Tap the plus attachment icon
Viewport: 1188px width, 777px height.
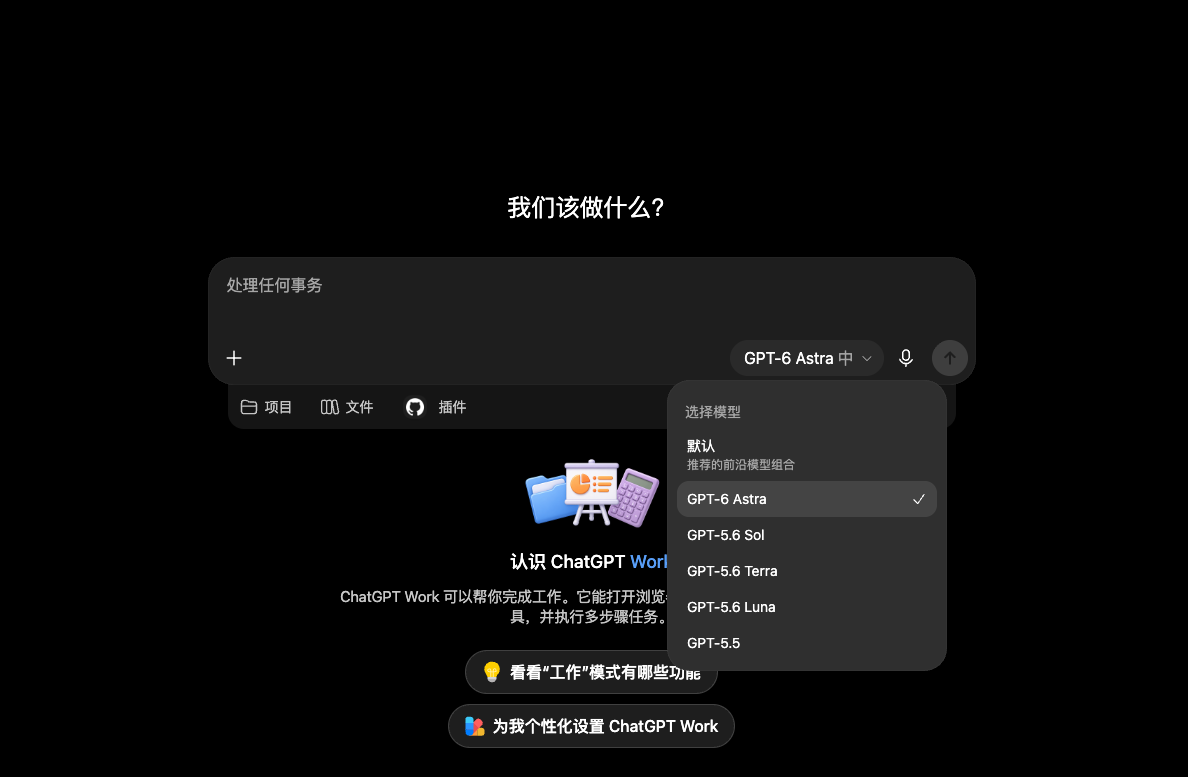pyautogui.click(x=234, y=358)
